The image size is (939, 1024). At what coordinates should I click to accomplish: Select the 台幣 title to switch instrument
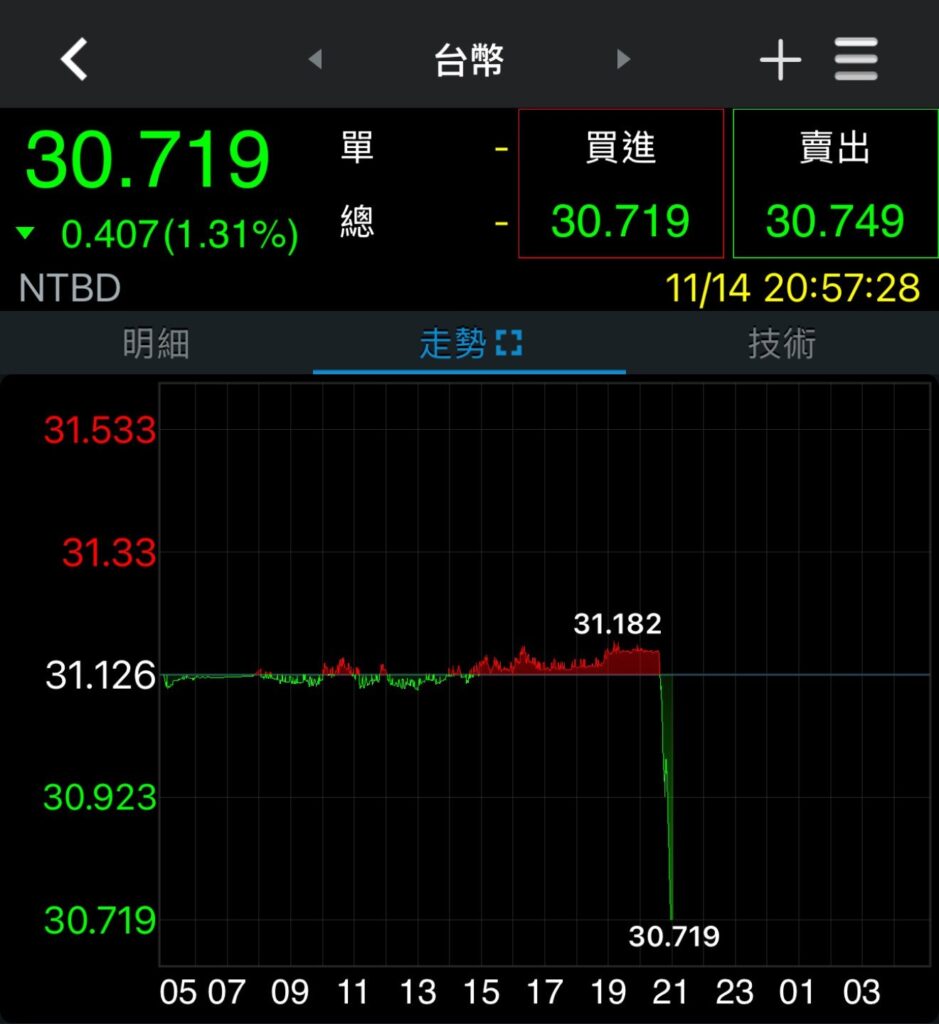click(x=469, y=57)
